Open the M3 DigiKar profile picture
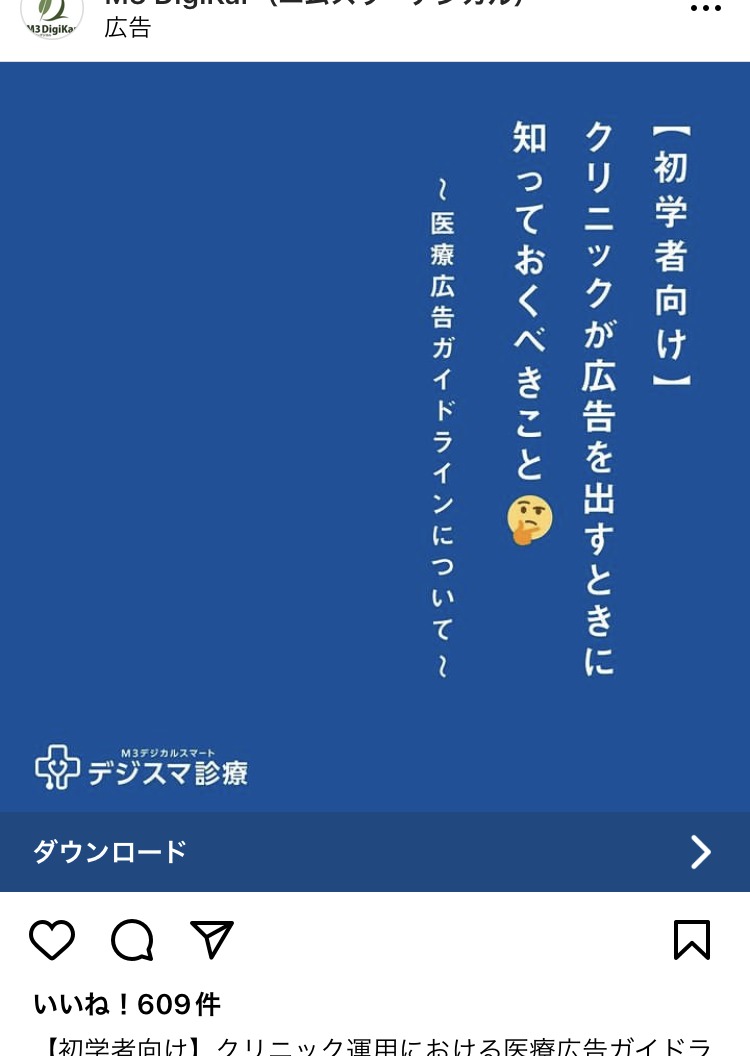Viewport: 750px width, 1056px height. point(52,14)
